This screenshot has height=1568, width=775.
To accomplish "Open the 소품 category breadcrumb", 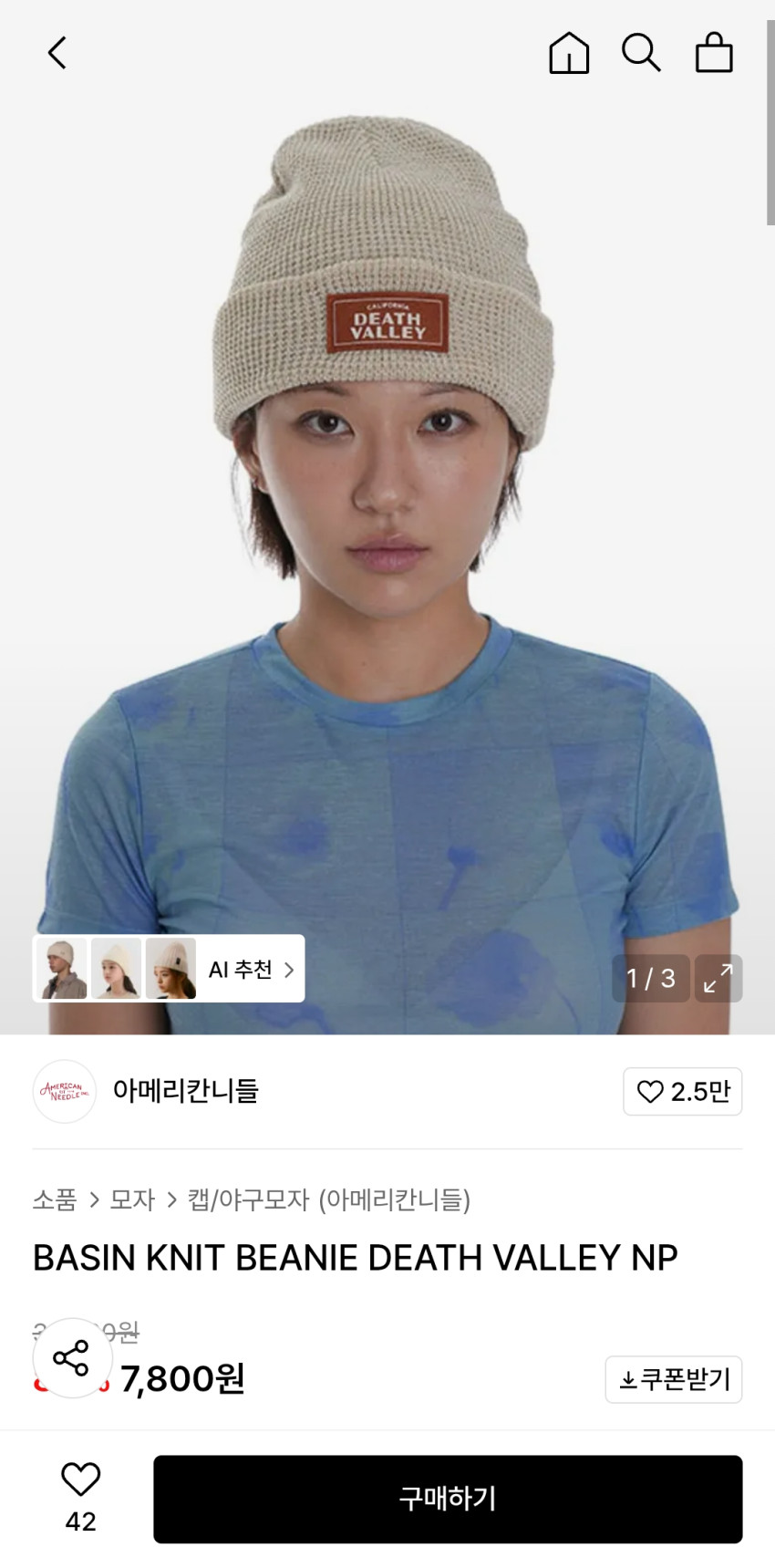I will pos(55,1199).
